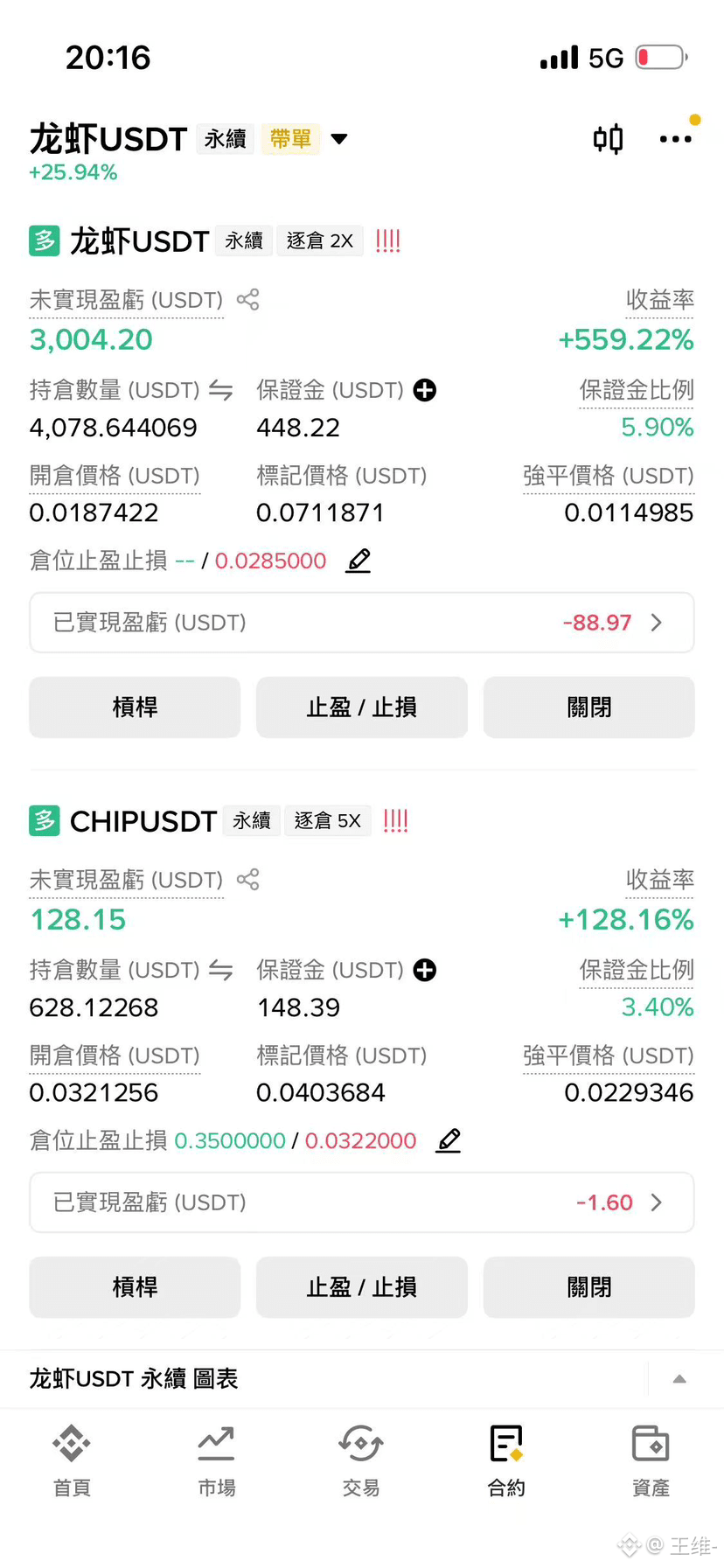The width and height of the screenshot is (724, 1568).
Task: Share the 龙虾USDT unrealized profit
Action: (248, 300)
